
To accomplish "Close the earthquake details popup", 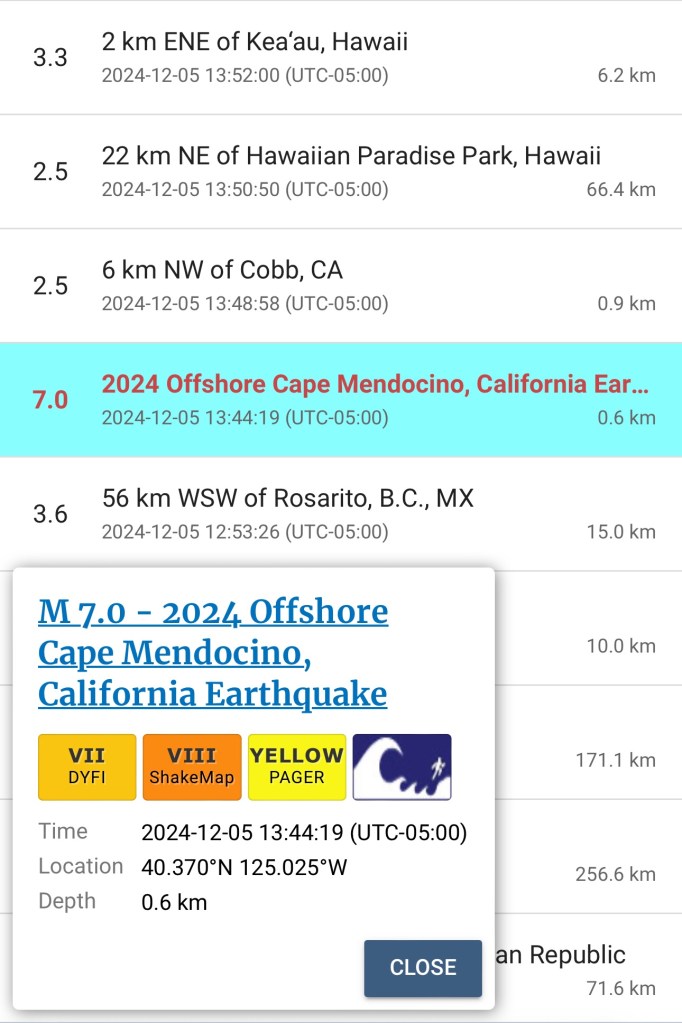I will point(422,967).
